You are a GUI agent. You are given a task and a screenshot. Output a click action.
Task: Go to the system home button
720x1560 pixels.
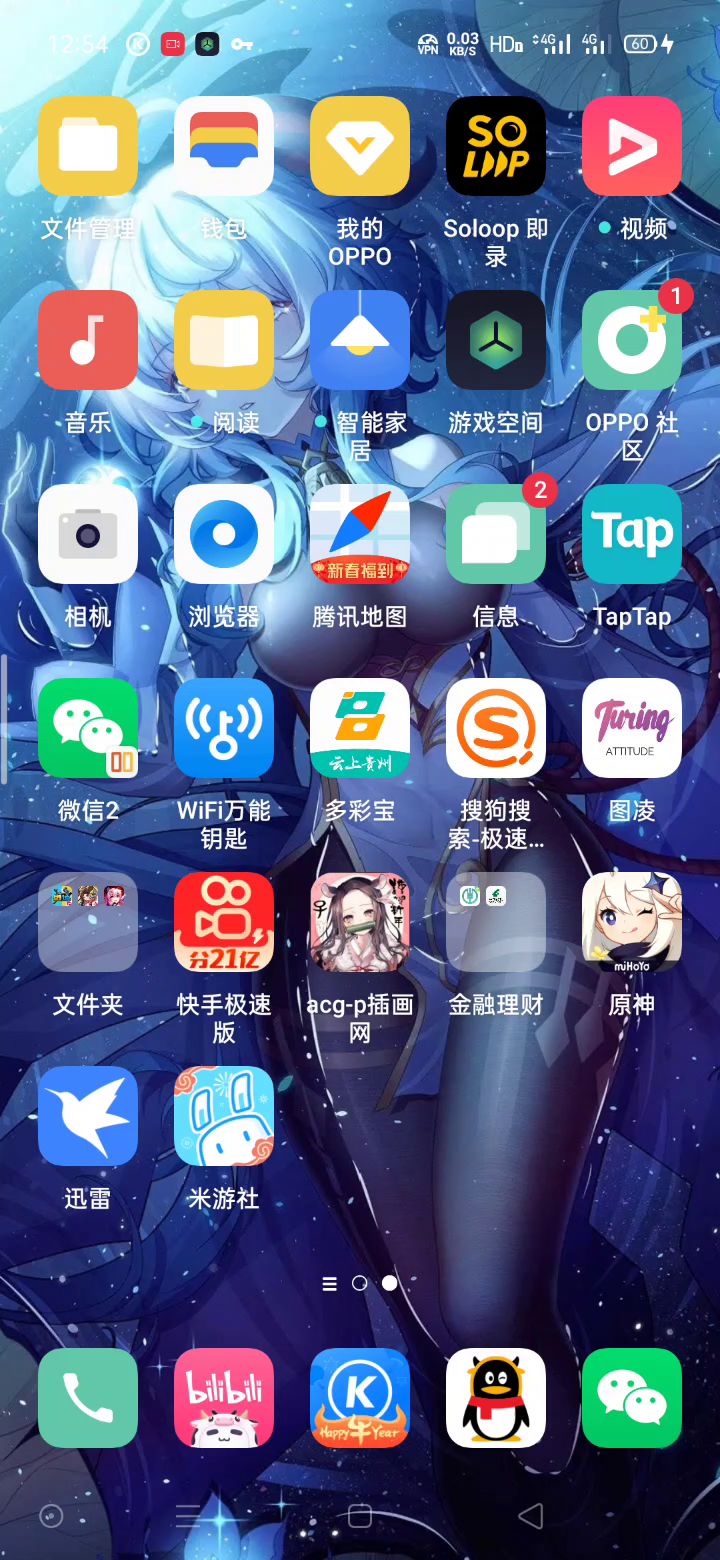[360, 1516]
